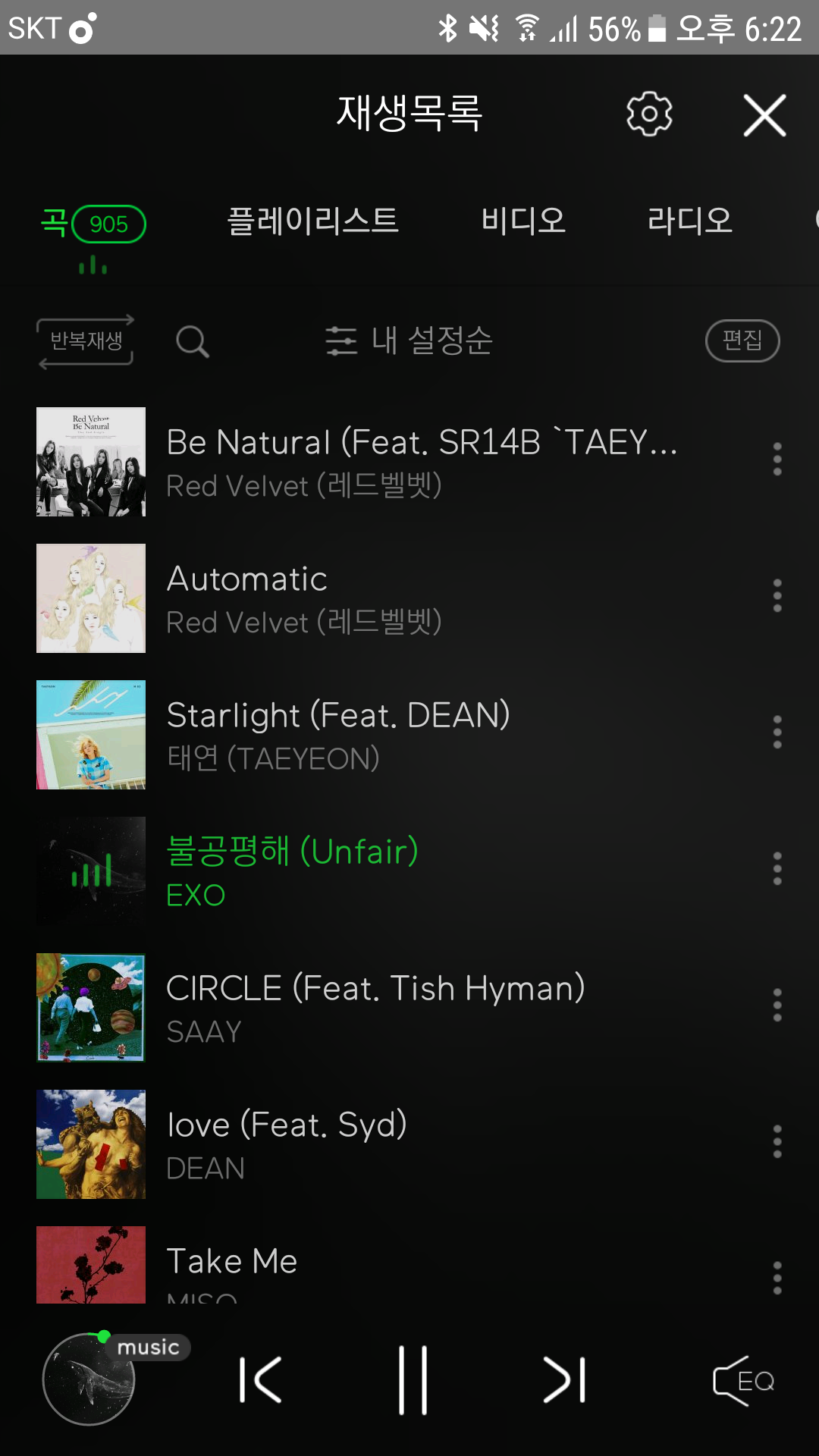
Task: Change the 내 설정순 sort order
Action: [409, 341]
